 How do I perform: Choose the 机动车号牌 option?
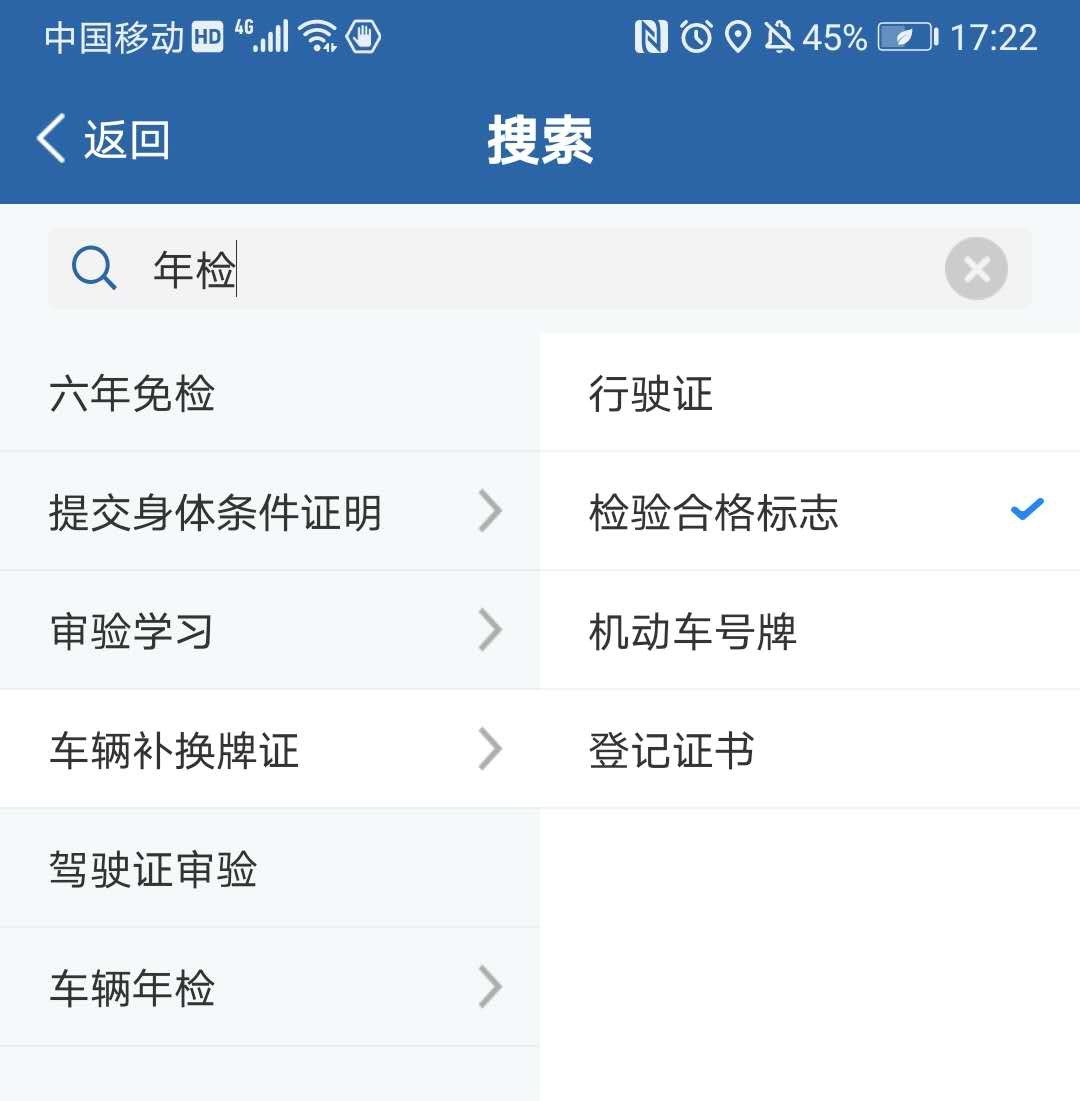pos(808,632)
